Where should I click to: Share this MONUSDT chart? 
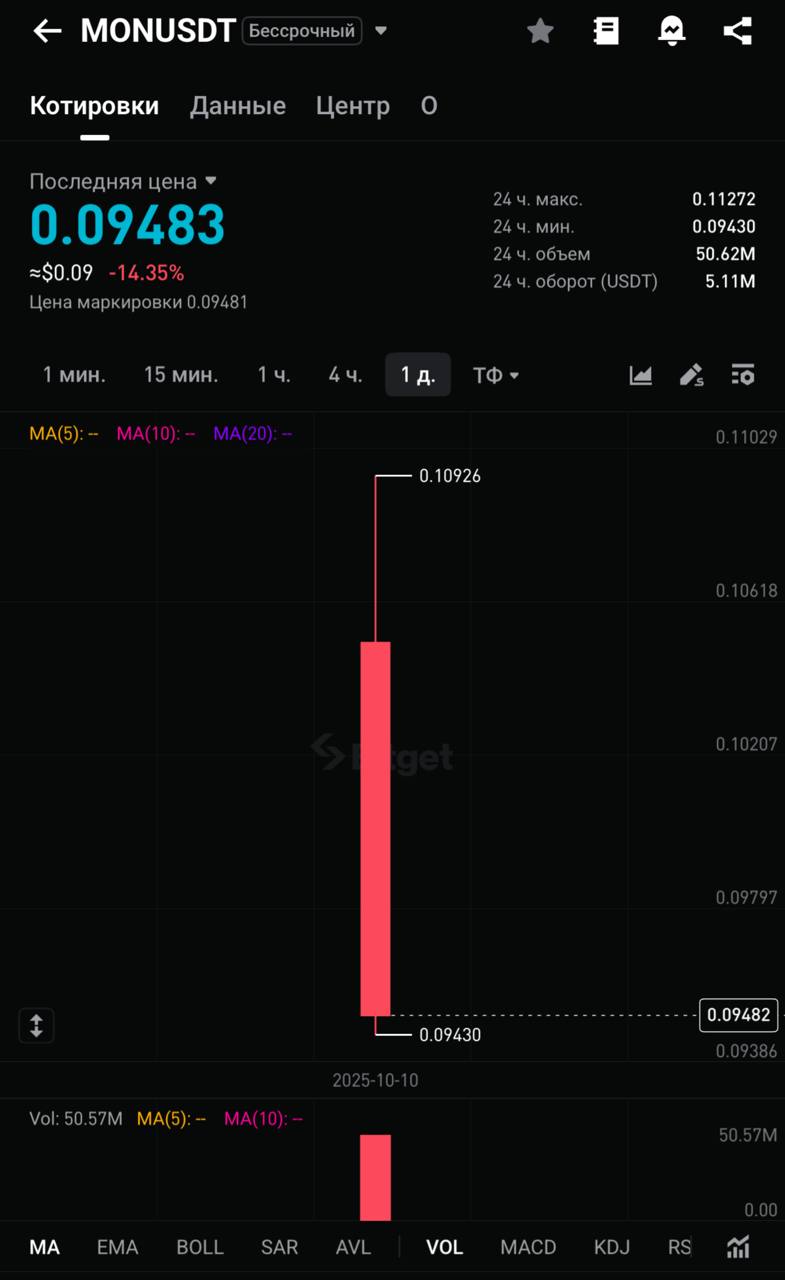pyautogui.click(x=737, y=31)
